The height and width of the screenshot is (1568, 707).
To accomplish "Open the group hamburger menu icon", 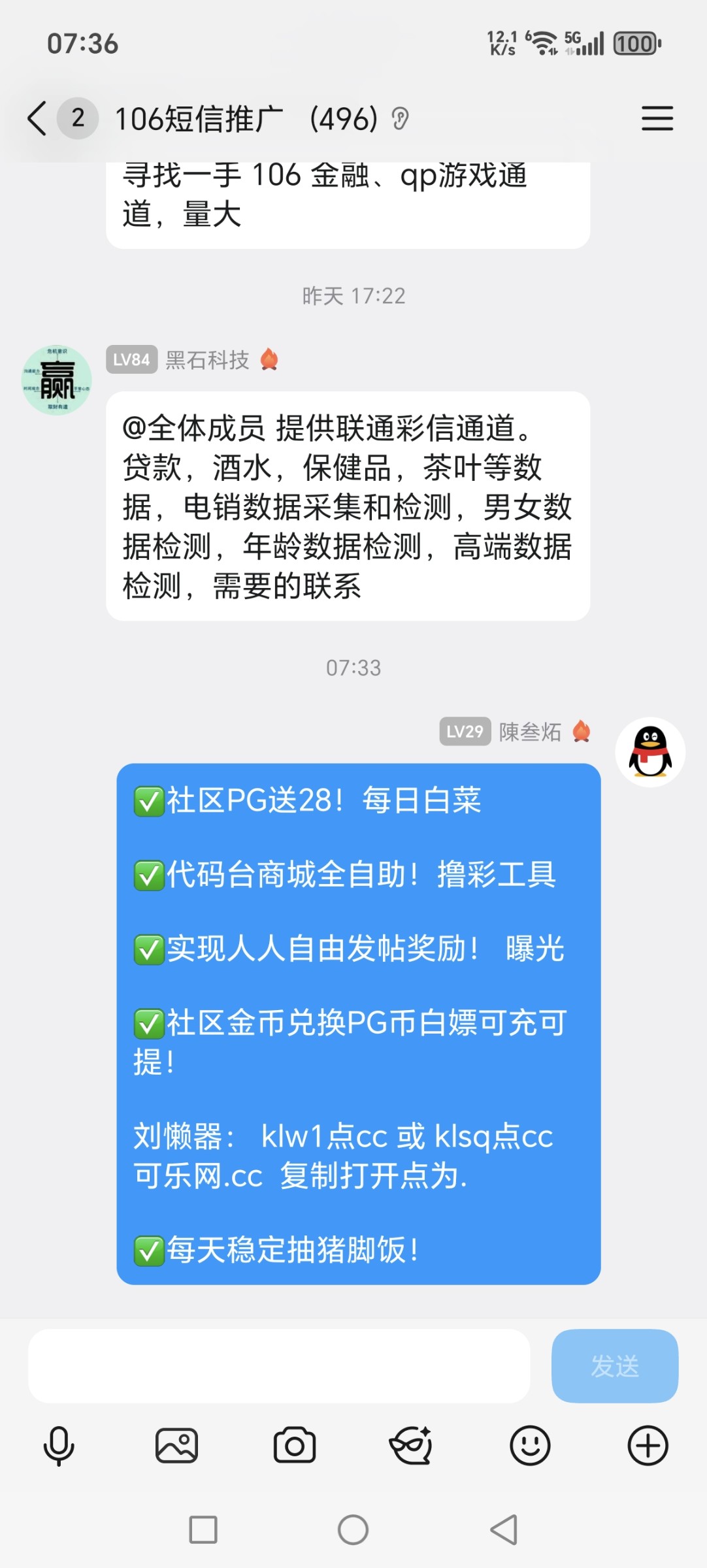I will coord(657,118).
